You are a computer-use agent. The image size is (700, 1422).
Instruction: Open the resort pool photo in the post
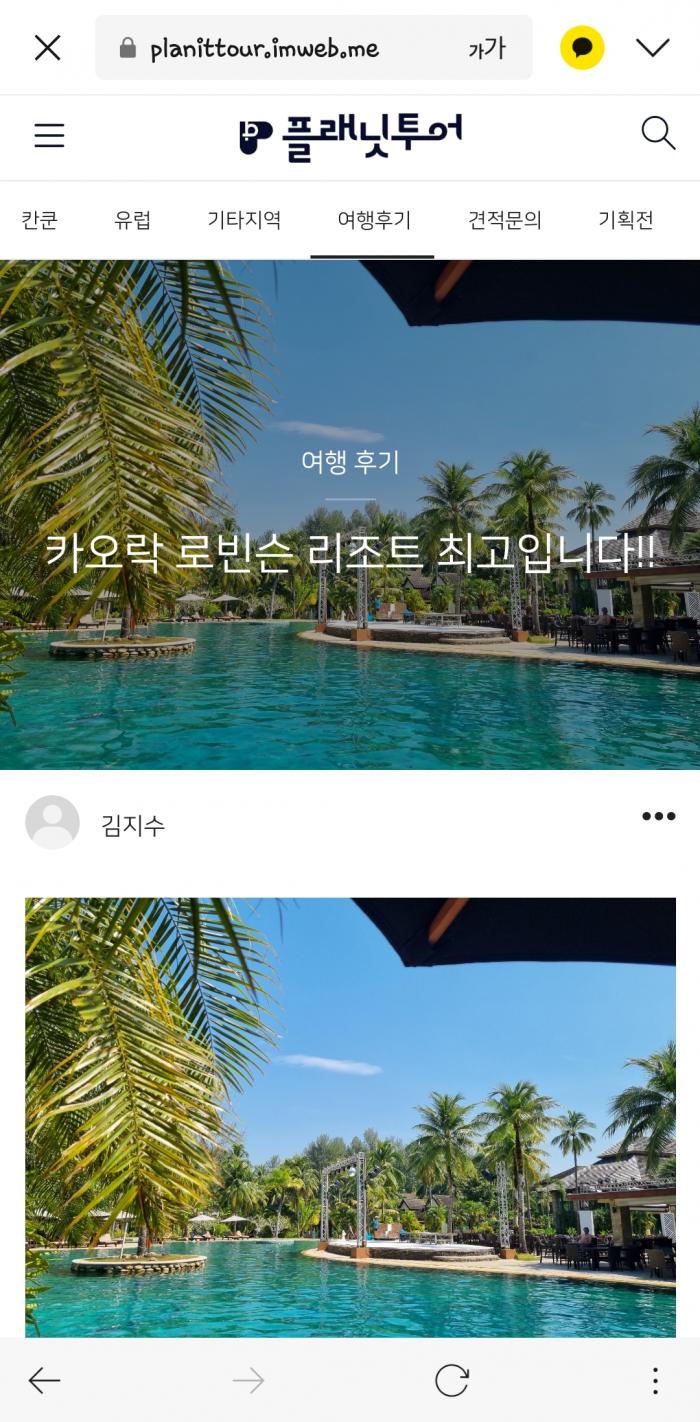(x=350, y=1115)
